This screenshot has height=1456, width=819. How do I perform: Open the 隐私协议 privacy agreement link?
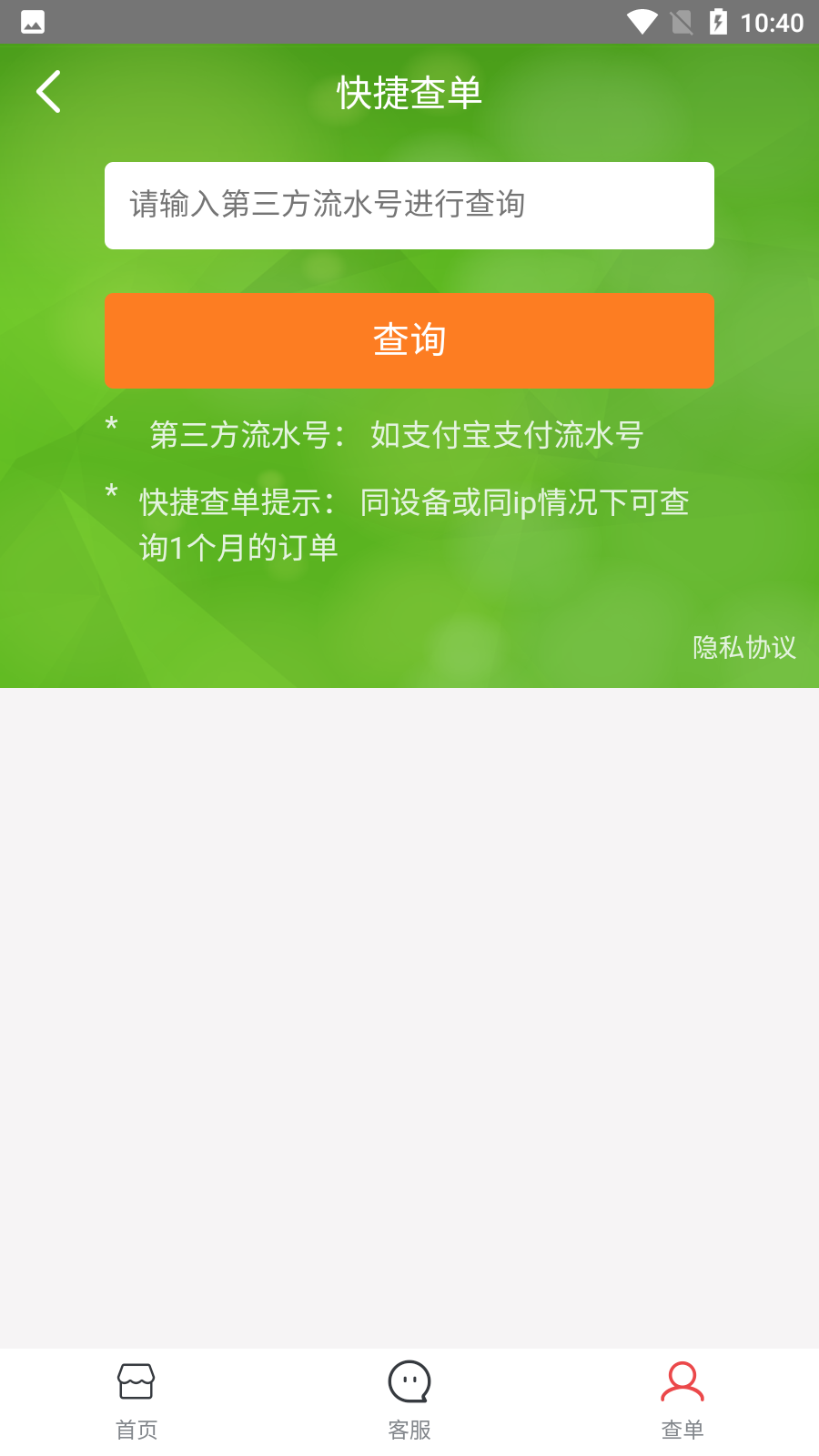743,647
